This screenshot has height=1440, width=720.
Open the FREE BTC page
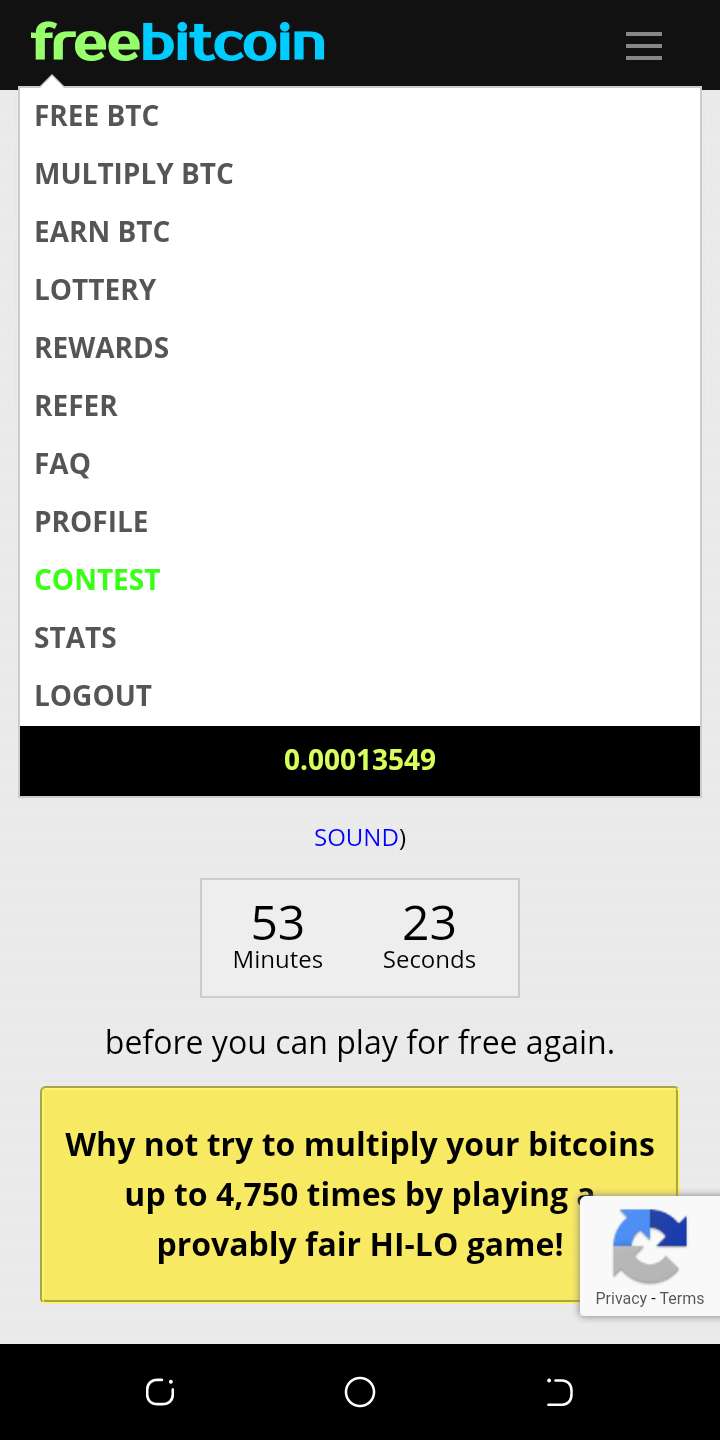[97, 116]
